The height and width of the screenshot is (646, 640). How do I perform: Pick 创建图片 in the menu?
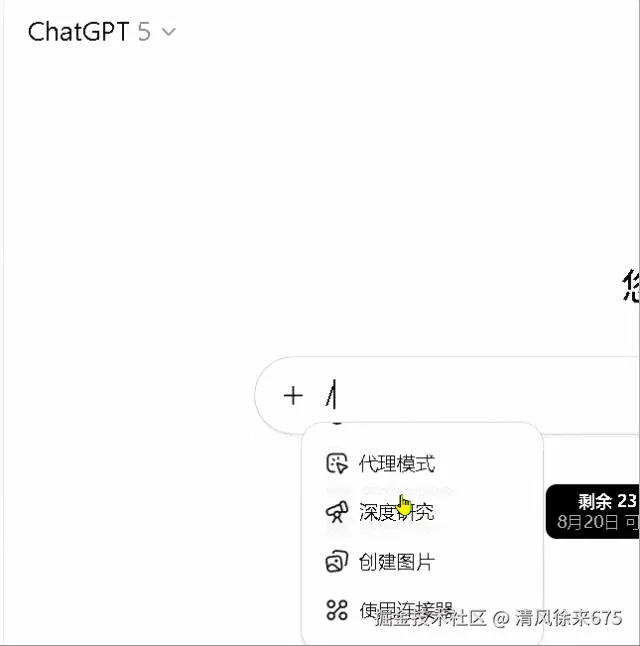pos(396,562)
